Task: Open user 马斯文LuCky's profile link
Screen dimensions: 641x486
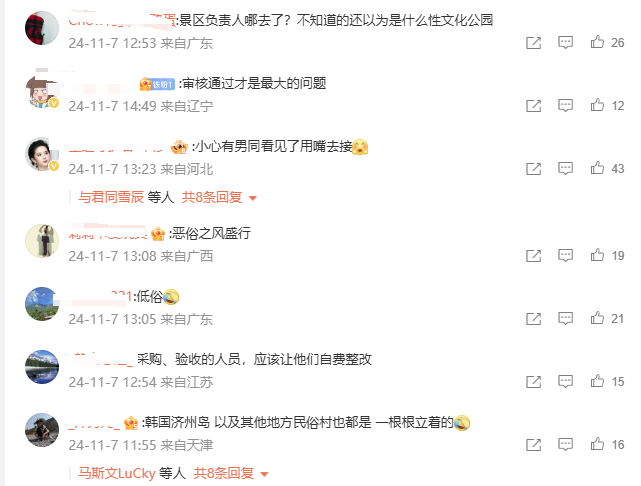Action: pos(116,472)
